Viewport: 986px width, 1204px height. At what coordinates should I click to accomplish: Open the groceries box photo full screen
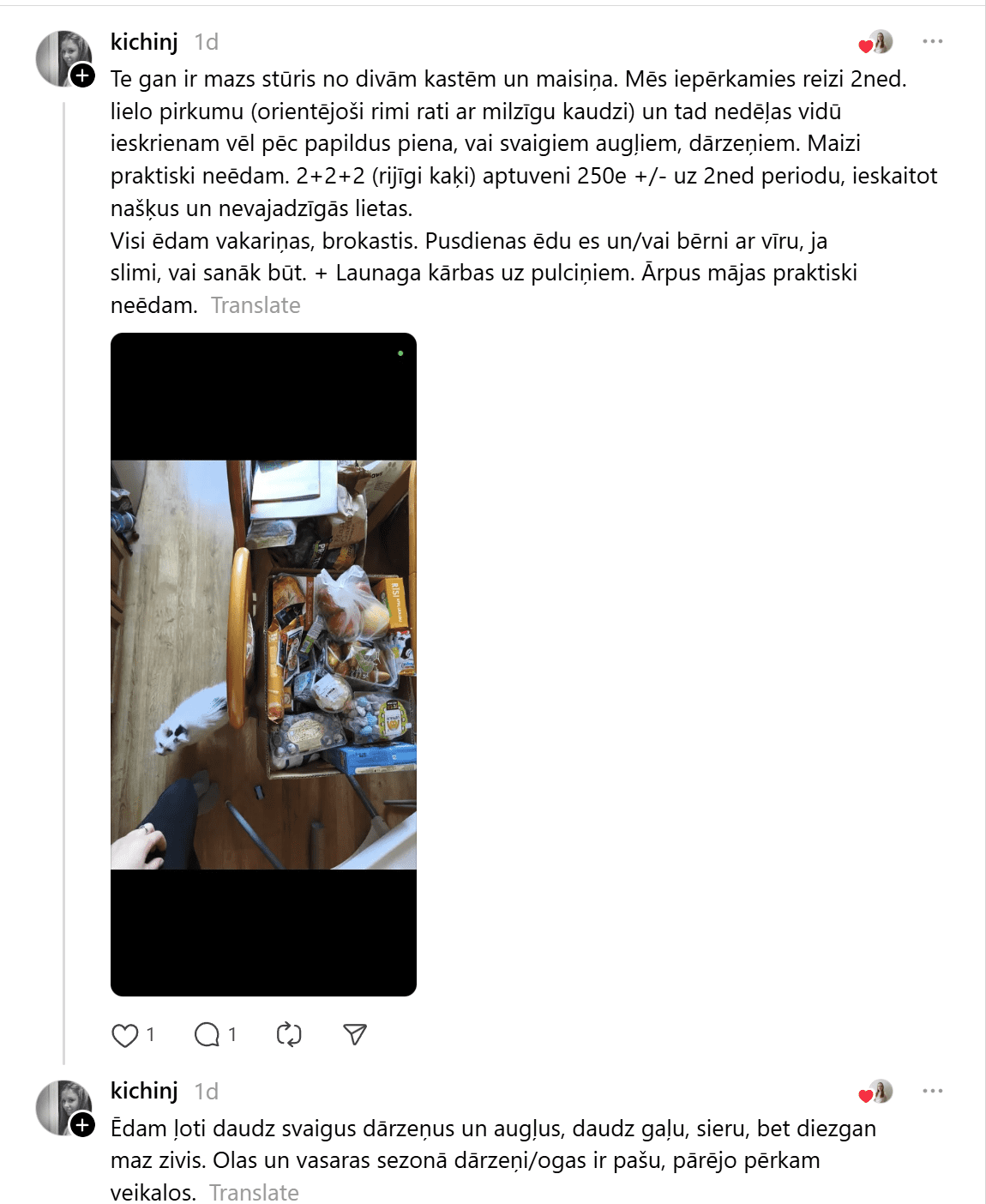pos(263,665)
